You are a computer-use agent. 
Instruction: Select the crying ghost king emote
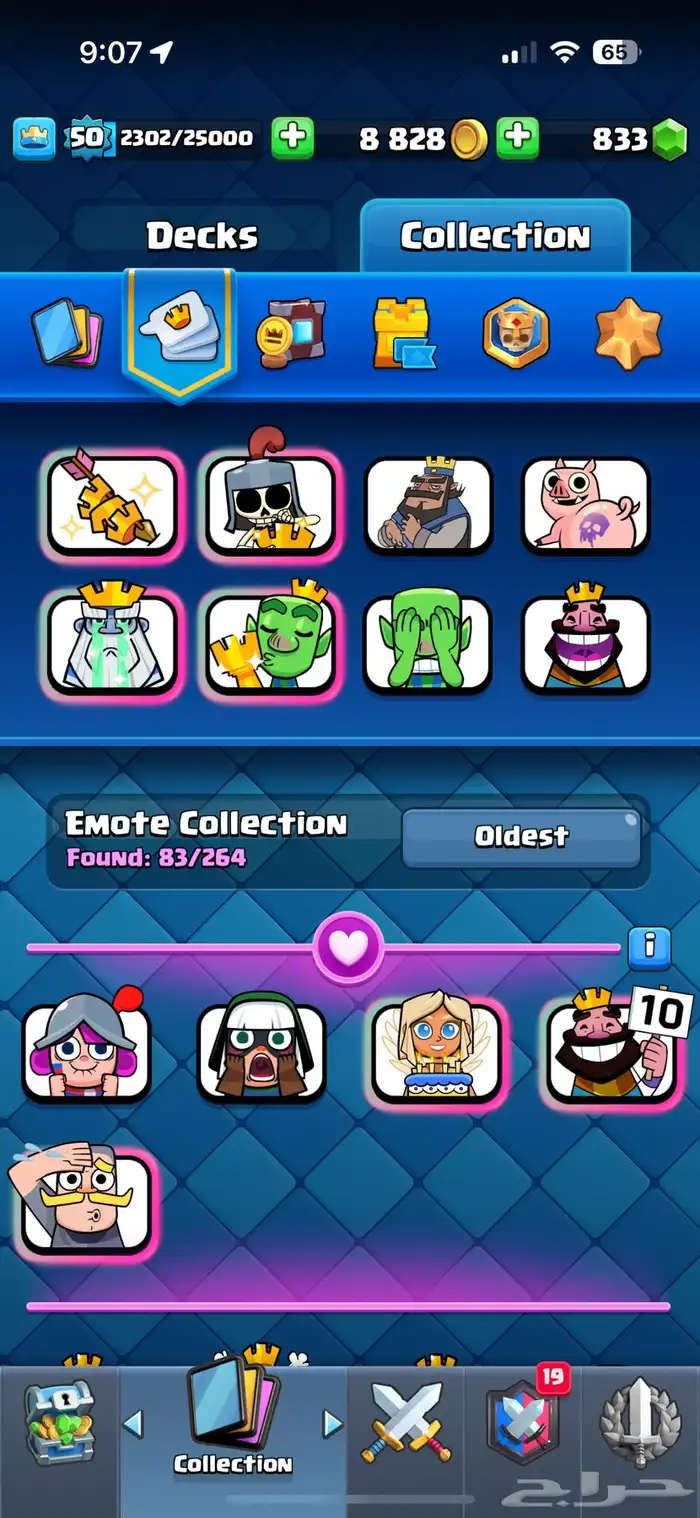112,643
